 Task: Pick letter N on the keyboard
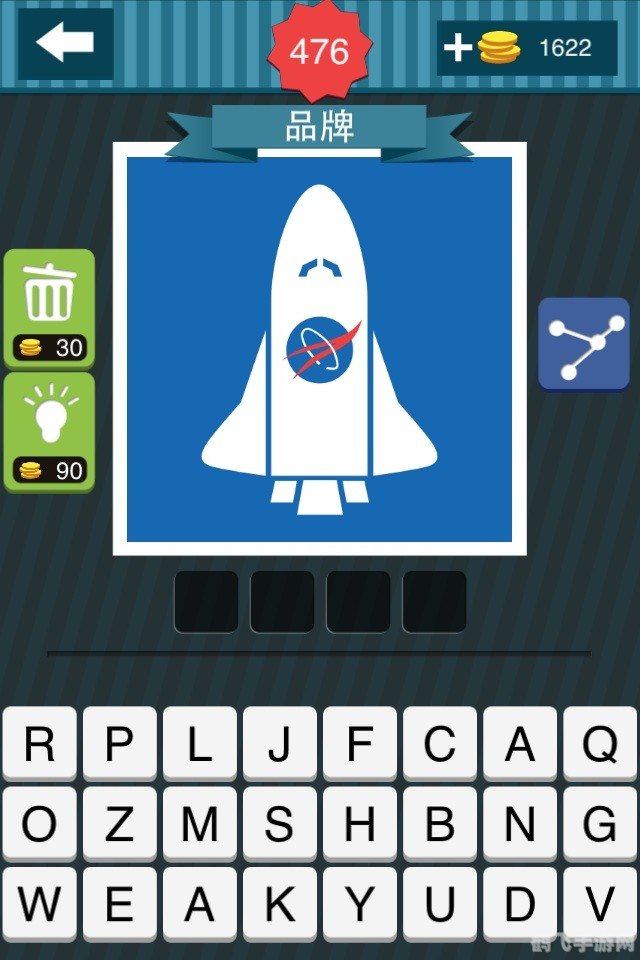(519, 823)
